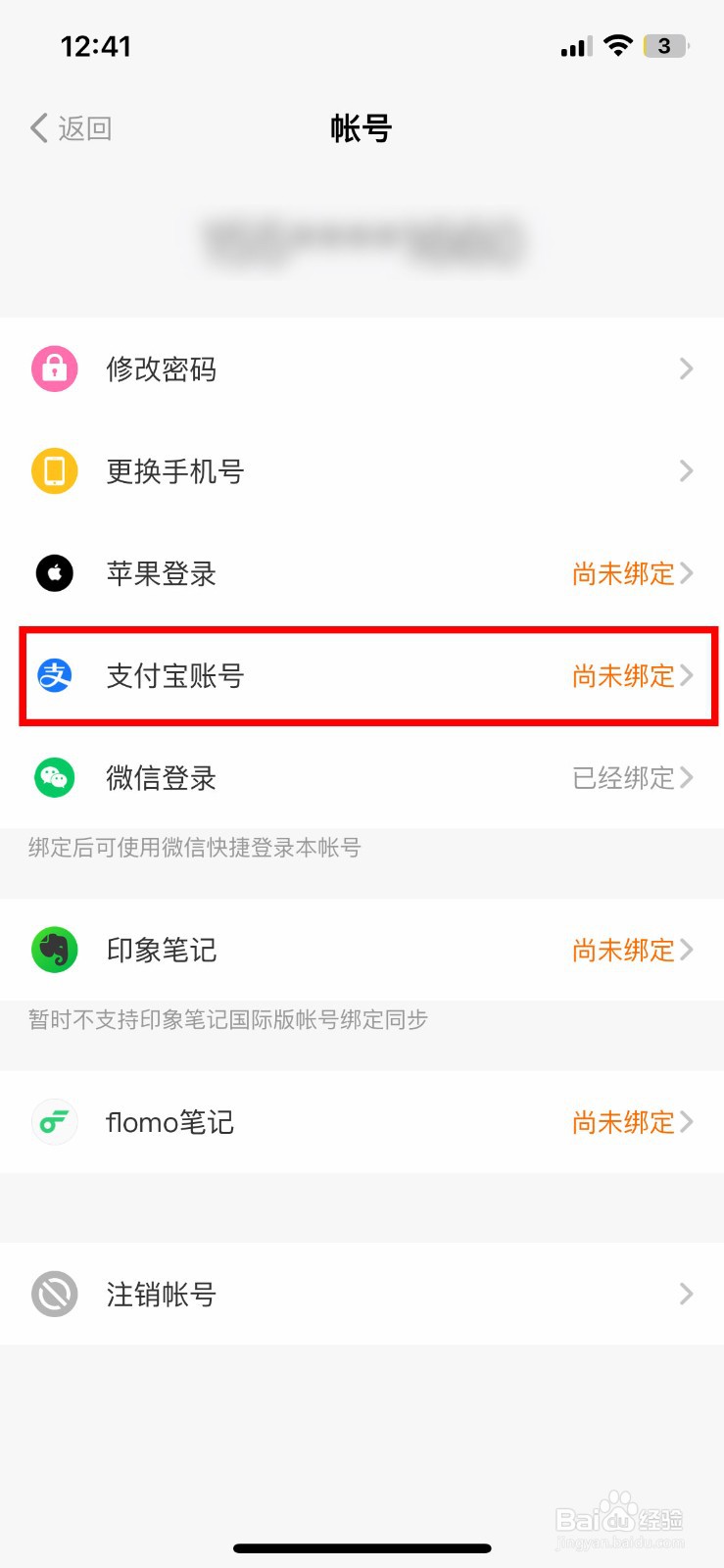Image resolution: width=724 pixels, height=1568 pixels.
Task: Tap 已经绑定 next to 微信登录
Action: click(623, 778)
